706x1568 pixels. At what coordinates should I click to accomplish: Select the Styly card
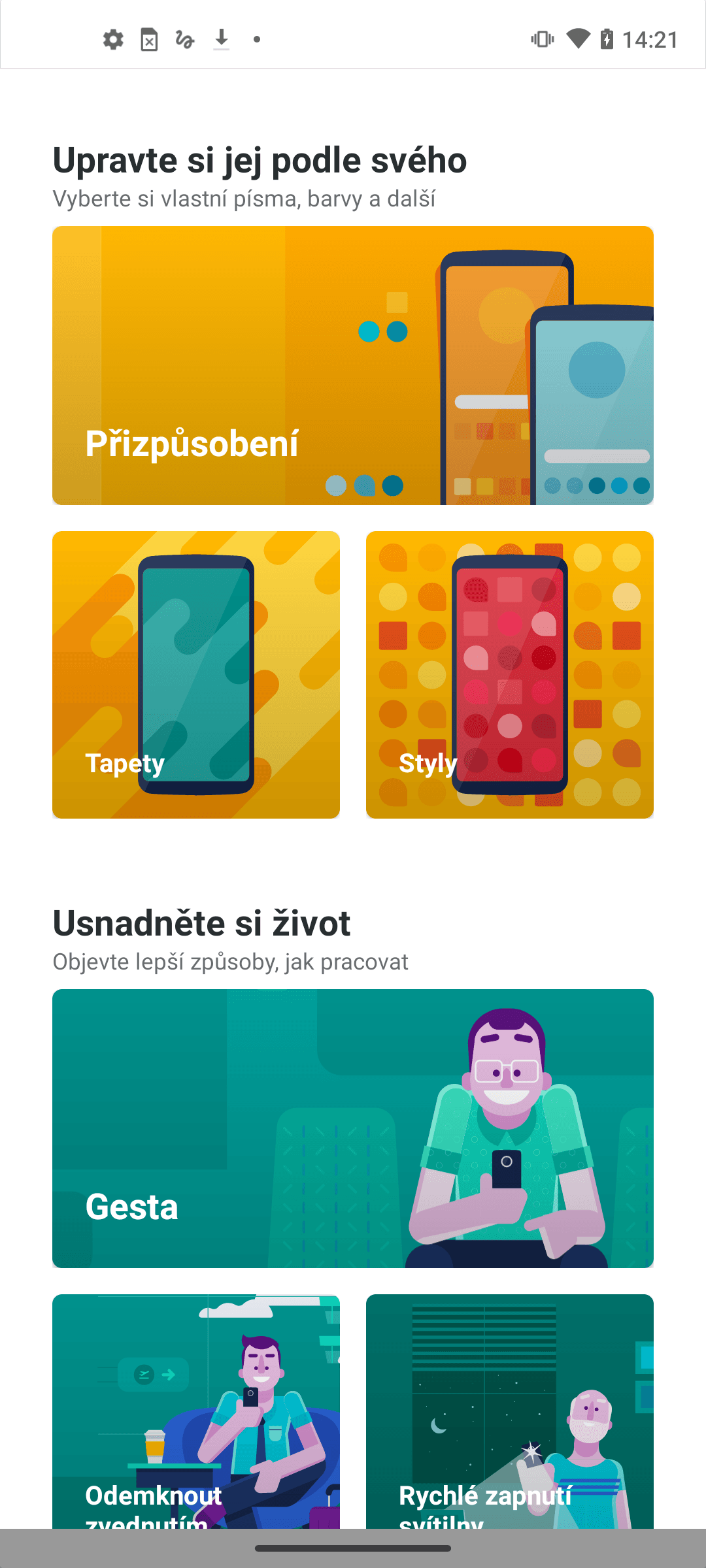510,674
